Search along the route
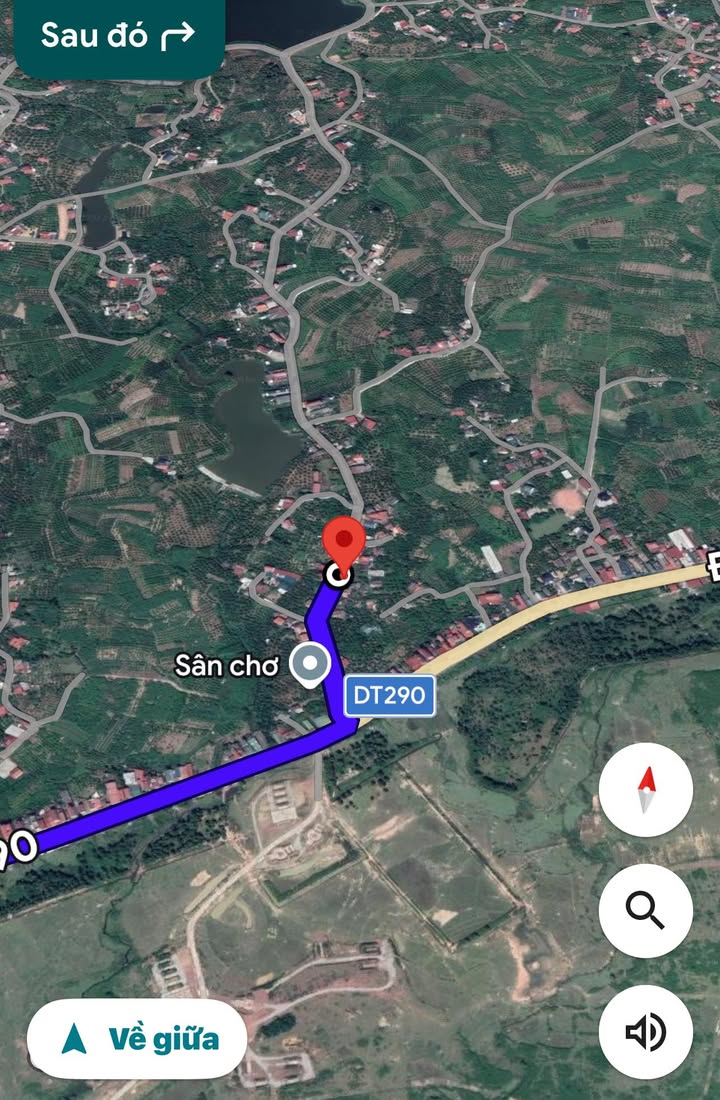Screen dimensions: 720x1100 click(x=646, y=911)
